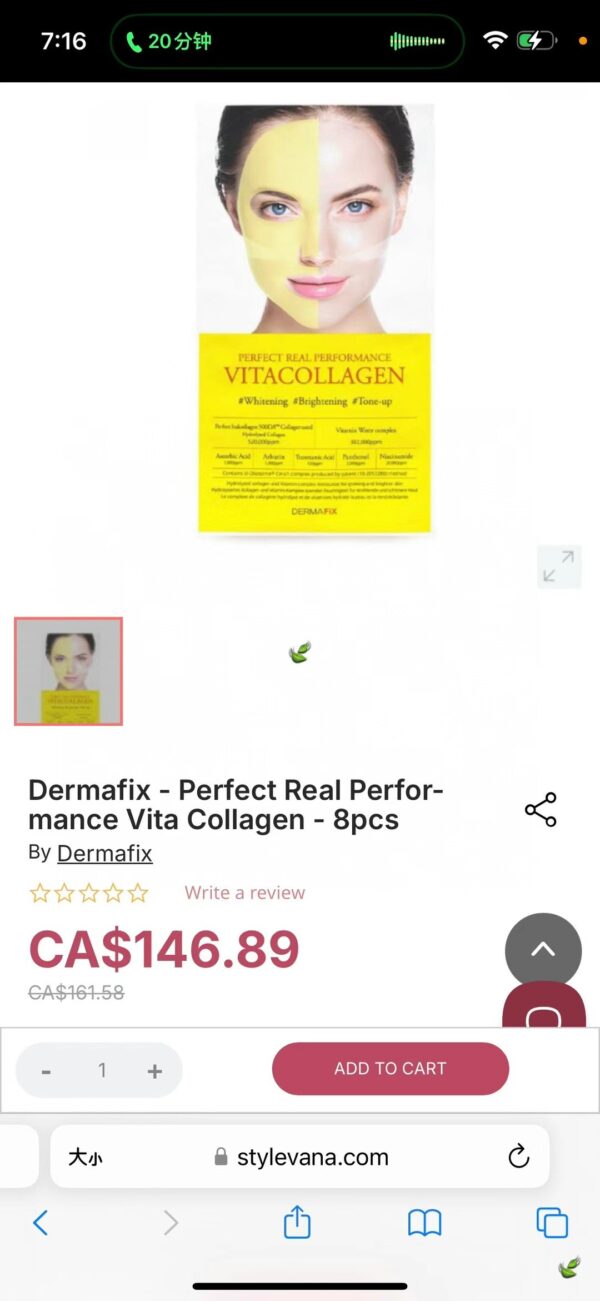Select the Vita Collagen product thumbnail
Image resolution: width=600 pixels, height=1301 pixels.
[x=68, y=671]
